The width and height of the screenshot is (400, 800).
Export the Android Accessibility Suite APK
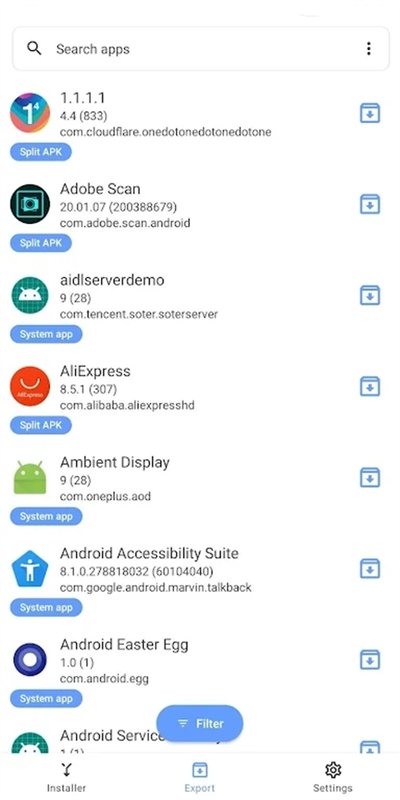pyautogui.click(x=370, y=568)
